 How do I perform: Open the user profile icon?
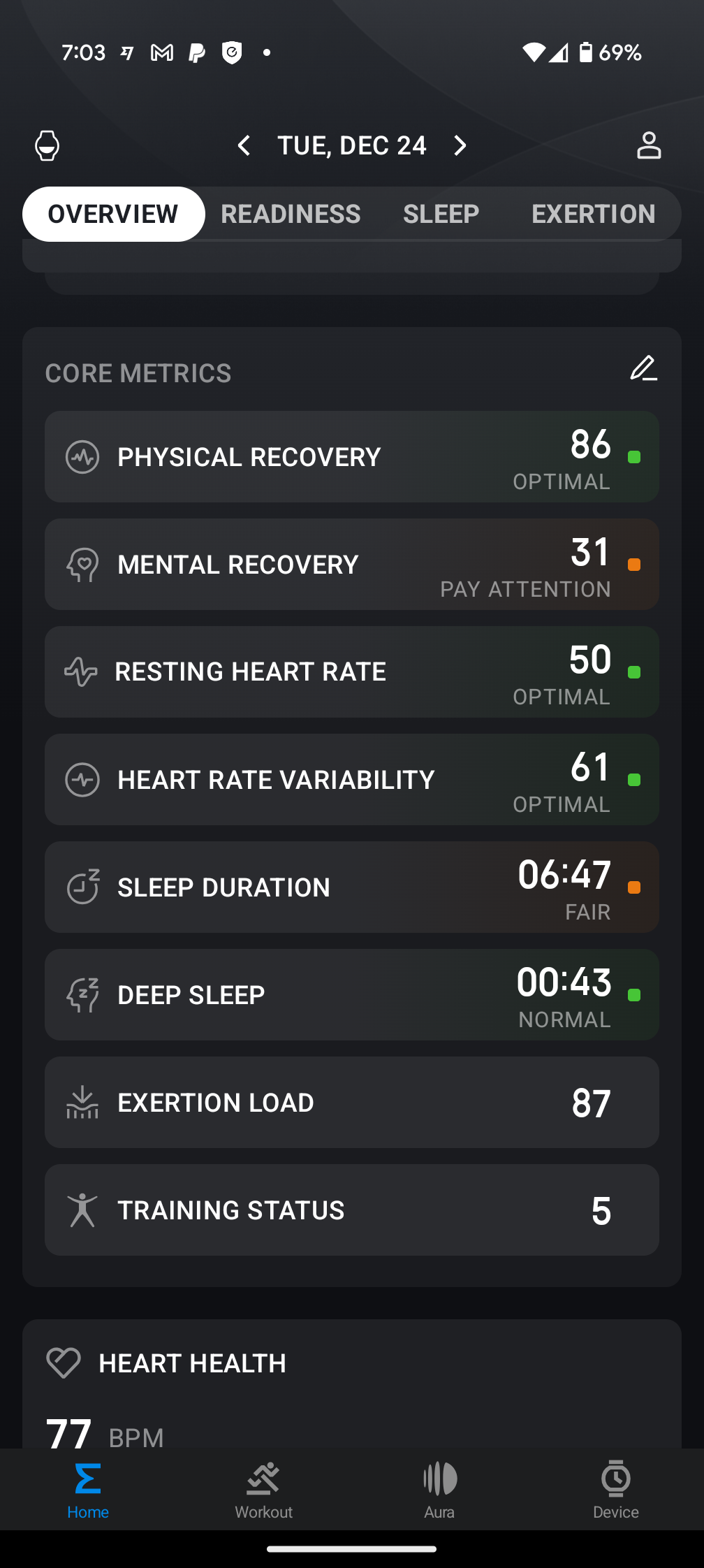[x=649, y=145]
